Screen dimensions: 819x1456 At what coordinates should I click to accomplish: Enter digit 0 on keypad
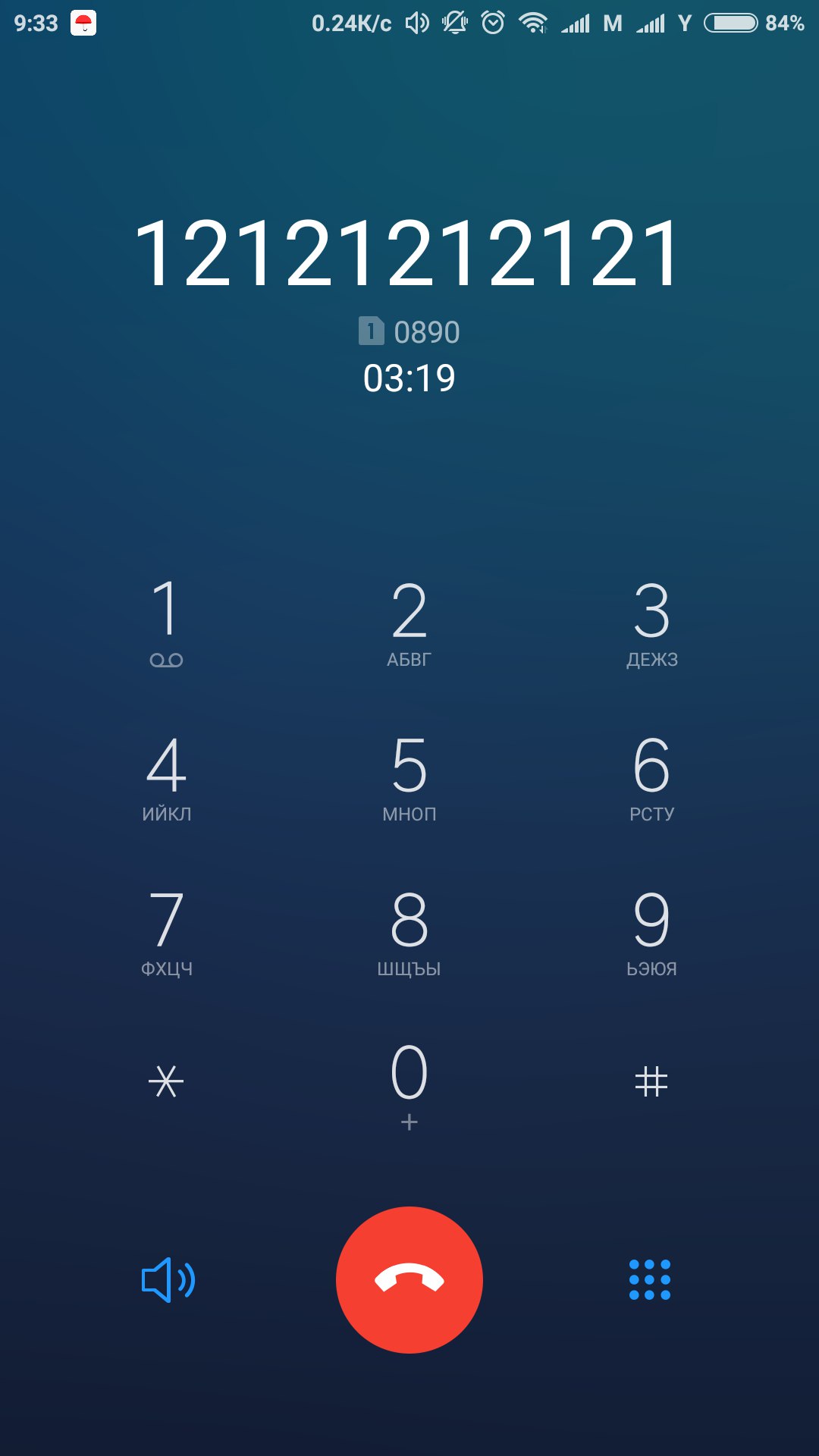(409, 1083)
